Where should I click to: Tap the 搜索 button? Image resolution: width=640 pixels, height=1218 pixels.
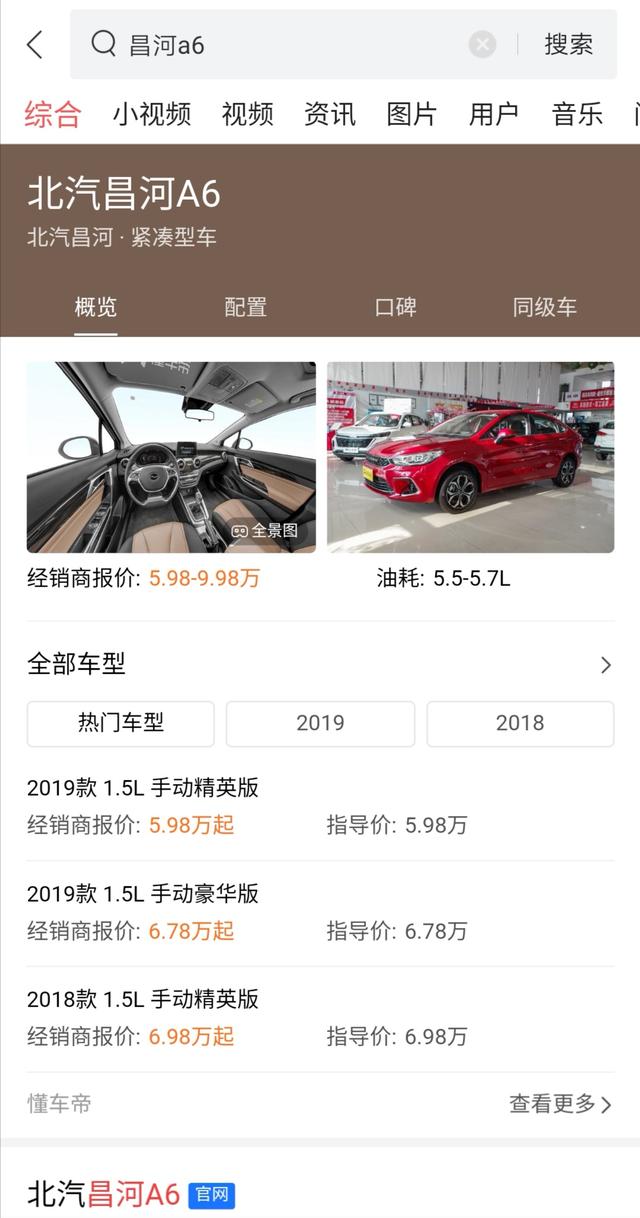click(x=568, y=45)
